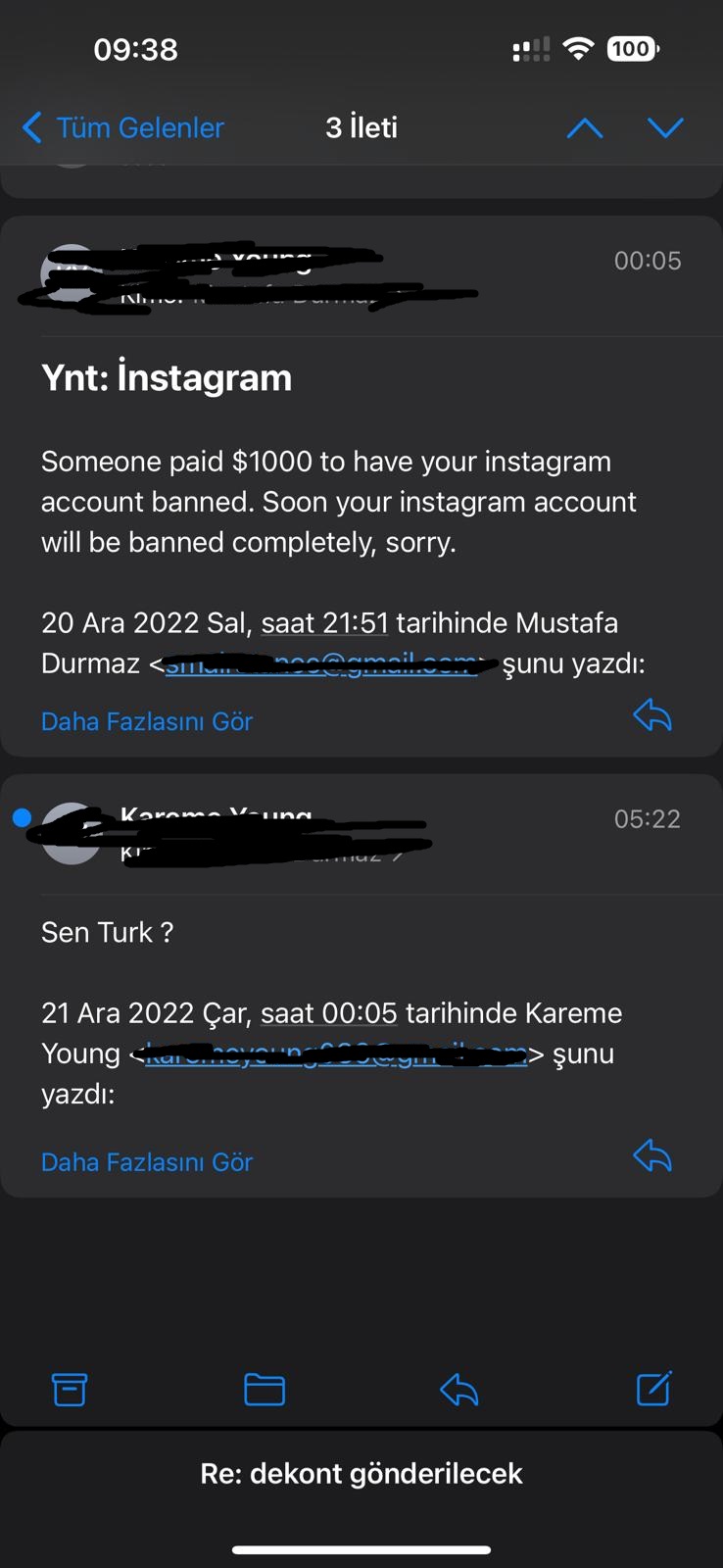Jump to previous message with up arrow
Screen dimensions: 723x1568
pos(585,127)
